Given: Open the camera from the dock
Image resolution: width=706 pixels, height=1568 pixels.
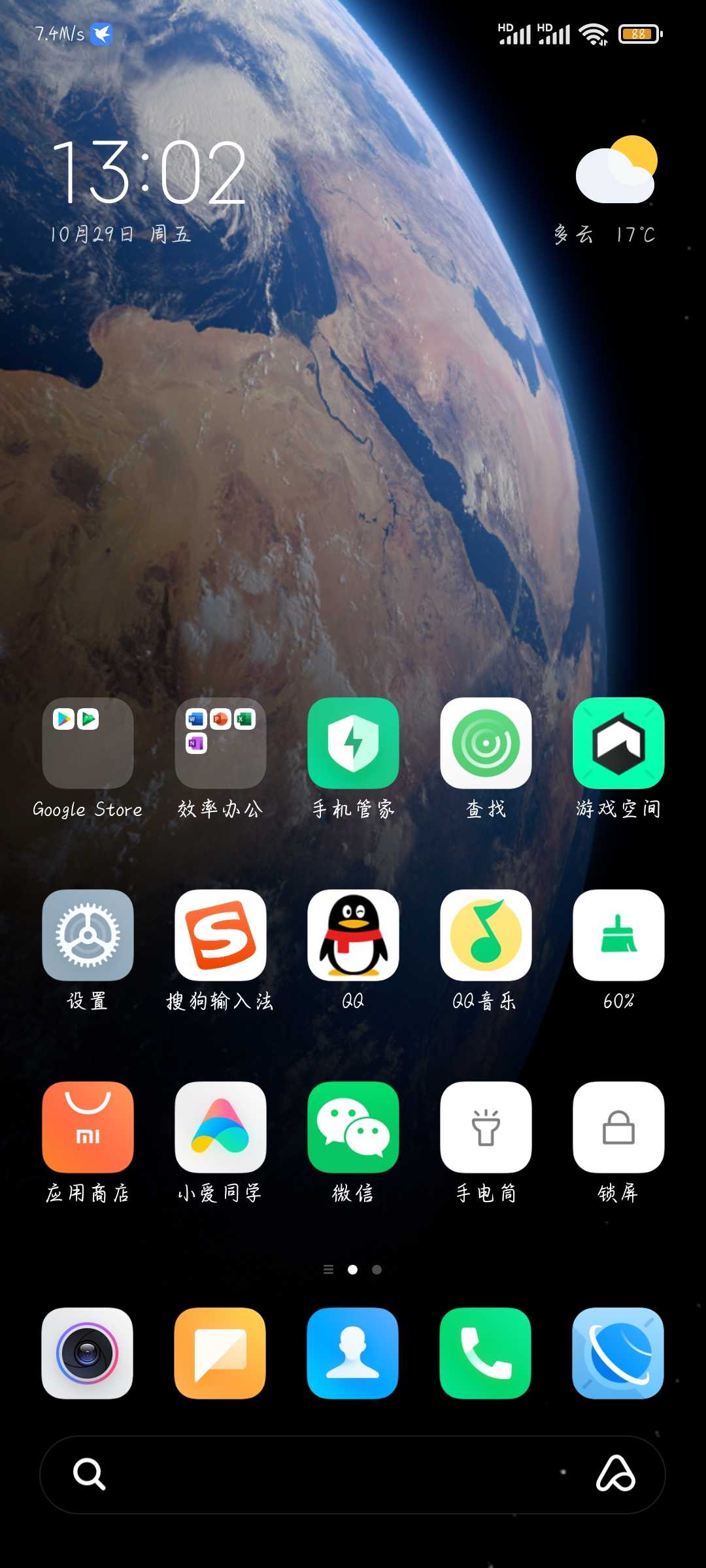Looking at the screenshot, I should coord(87,1353).
